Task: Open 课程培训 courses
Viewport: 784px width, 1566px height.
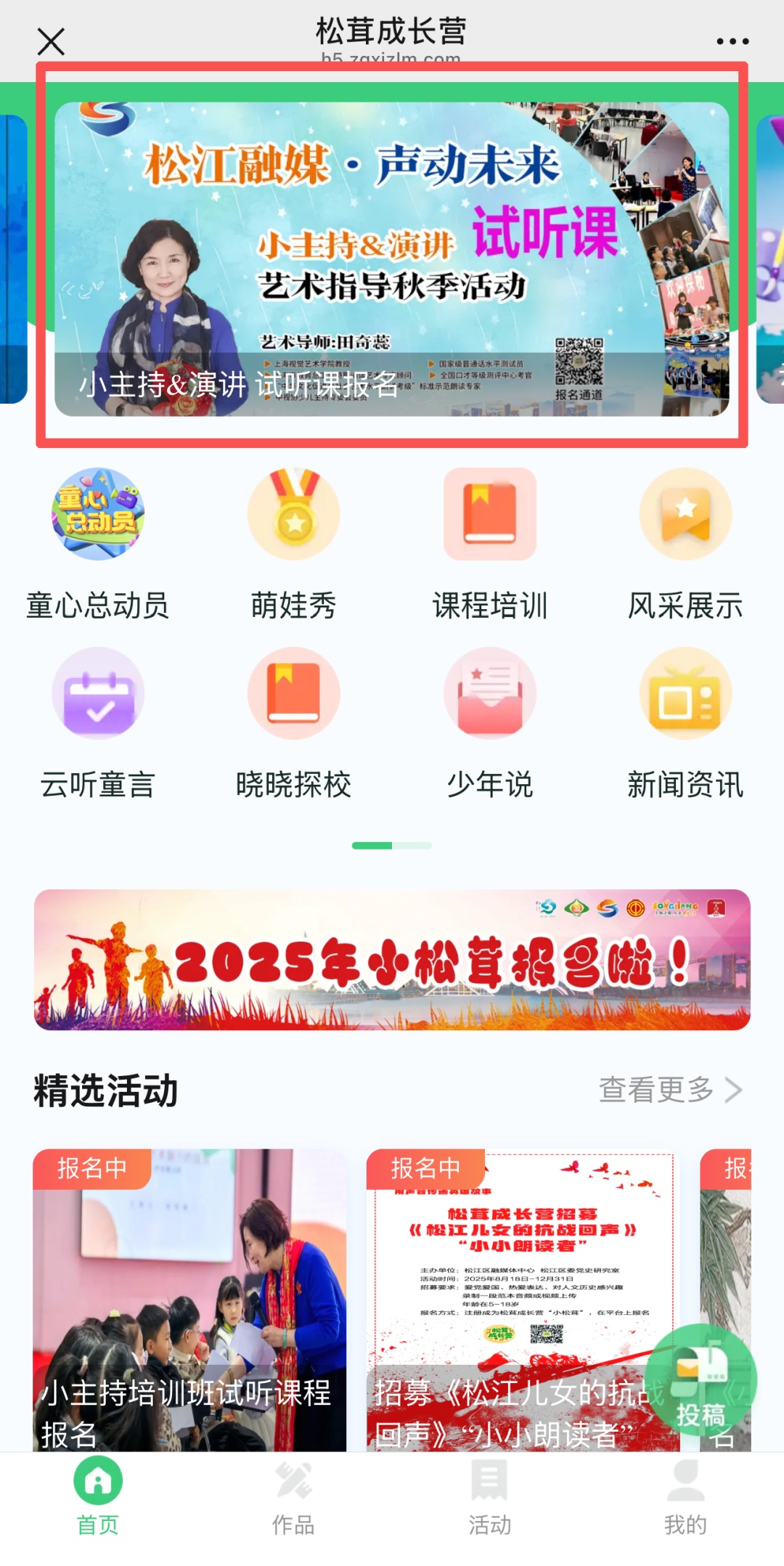Action: click(x=490, y=515)
